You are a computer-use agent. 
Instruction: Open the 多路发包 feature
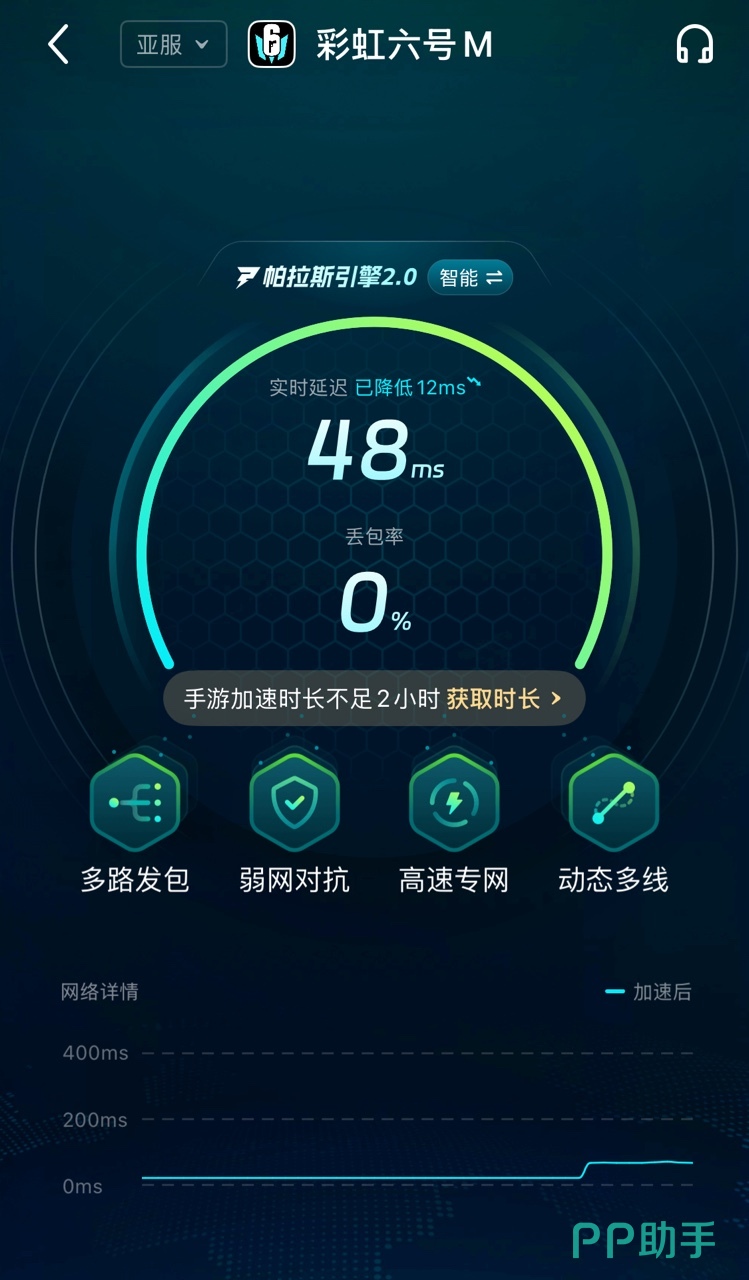pyautogui.click(x=135, y=803)
